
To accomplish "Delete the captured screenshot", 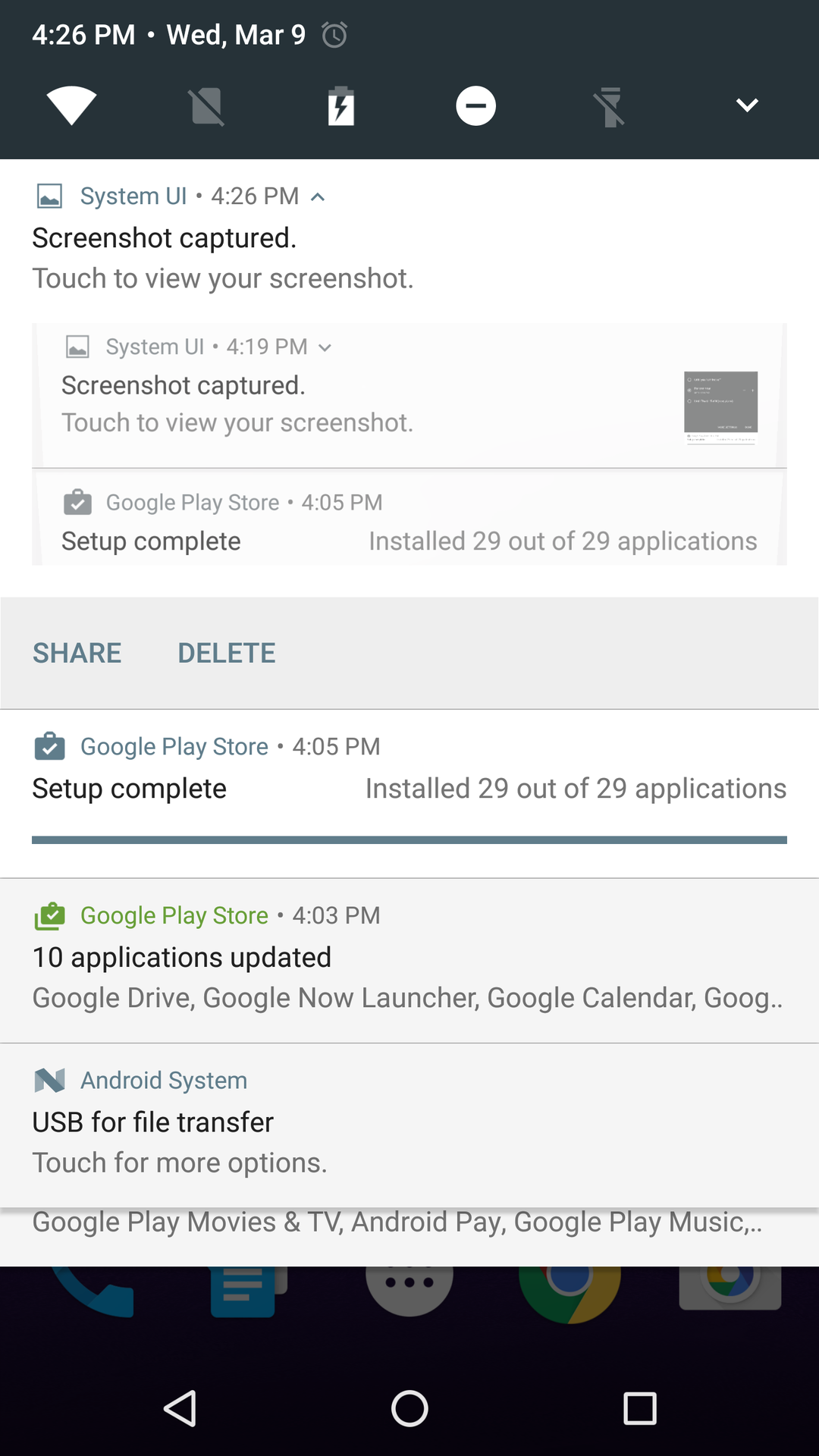I will [x=226, y=653].
